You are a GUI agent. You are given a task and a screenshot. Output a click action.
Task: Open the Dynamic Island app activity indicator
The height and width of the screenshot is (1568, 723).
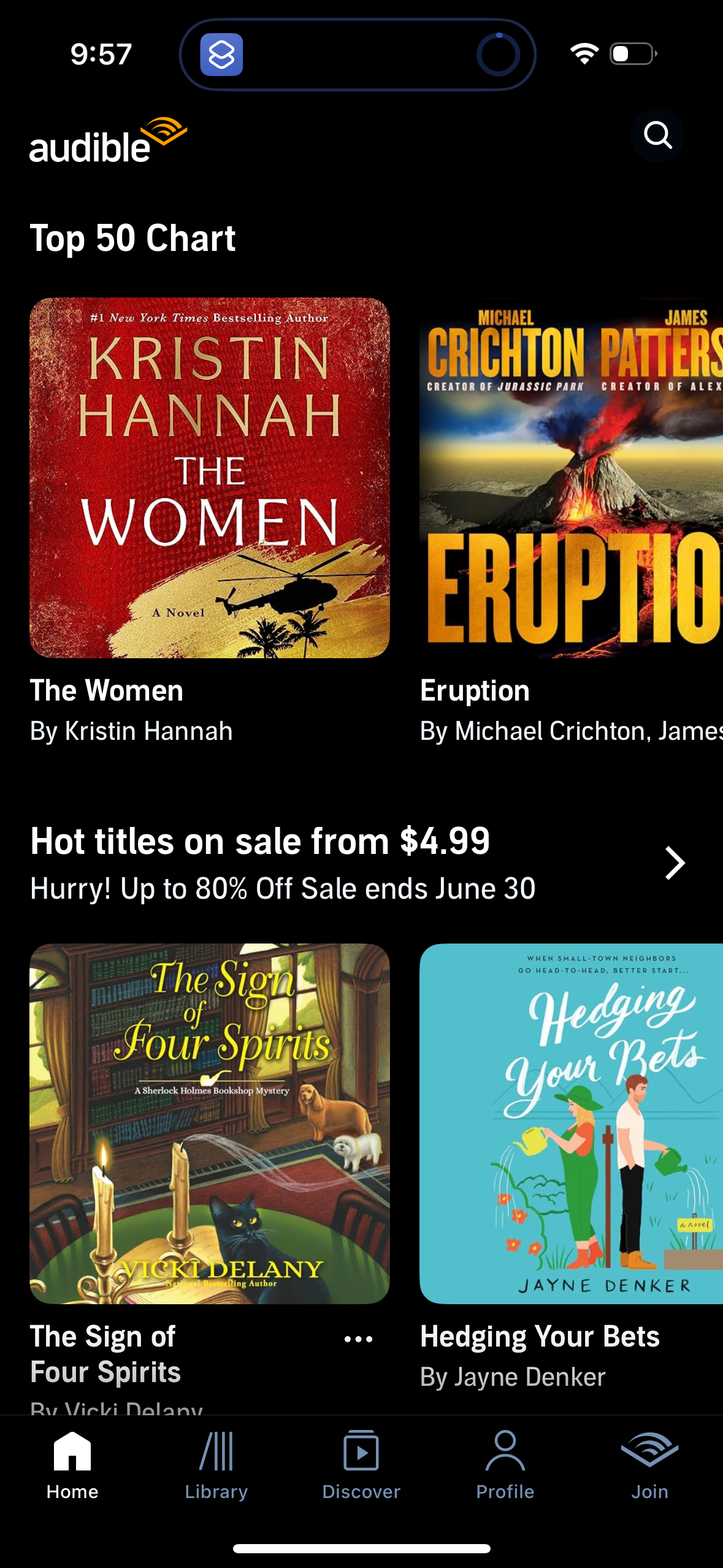pos(223,55)
